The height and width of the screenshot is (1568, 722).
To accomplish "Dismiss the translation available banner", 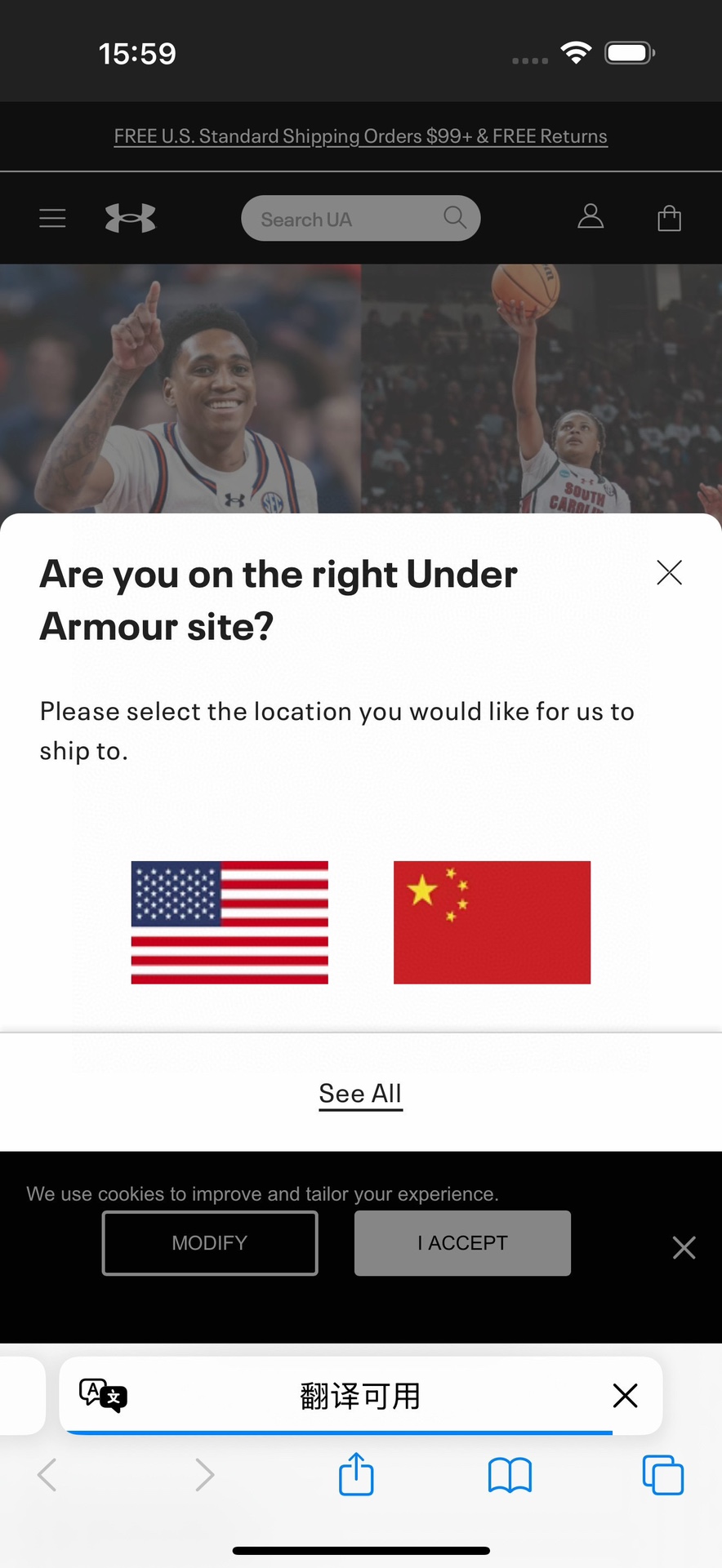I will click(x=625, y=1396).
